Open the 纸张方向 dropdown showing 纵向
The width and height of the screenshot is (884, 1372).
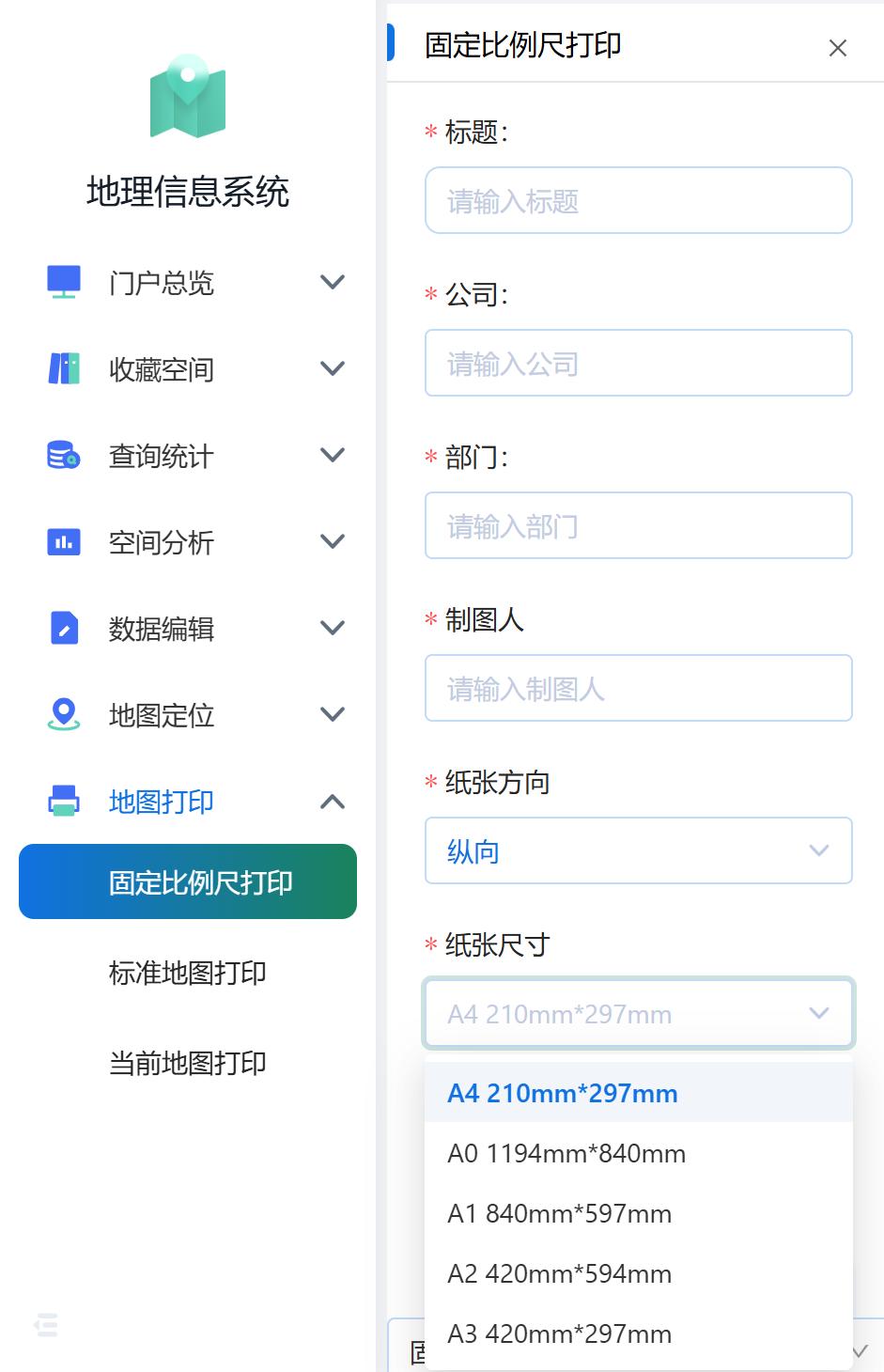click(x=638, y=850)
